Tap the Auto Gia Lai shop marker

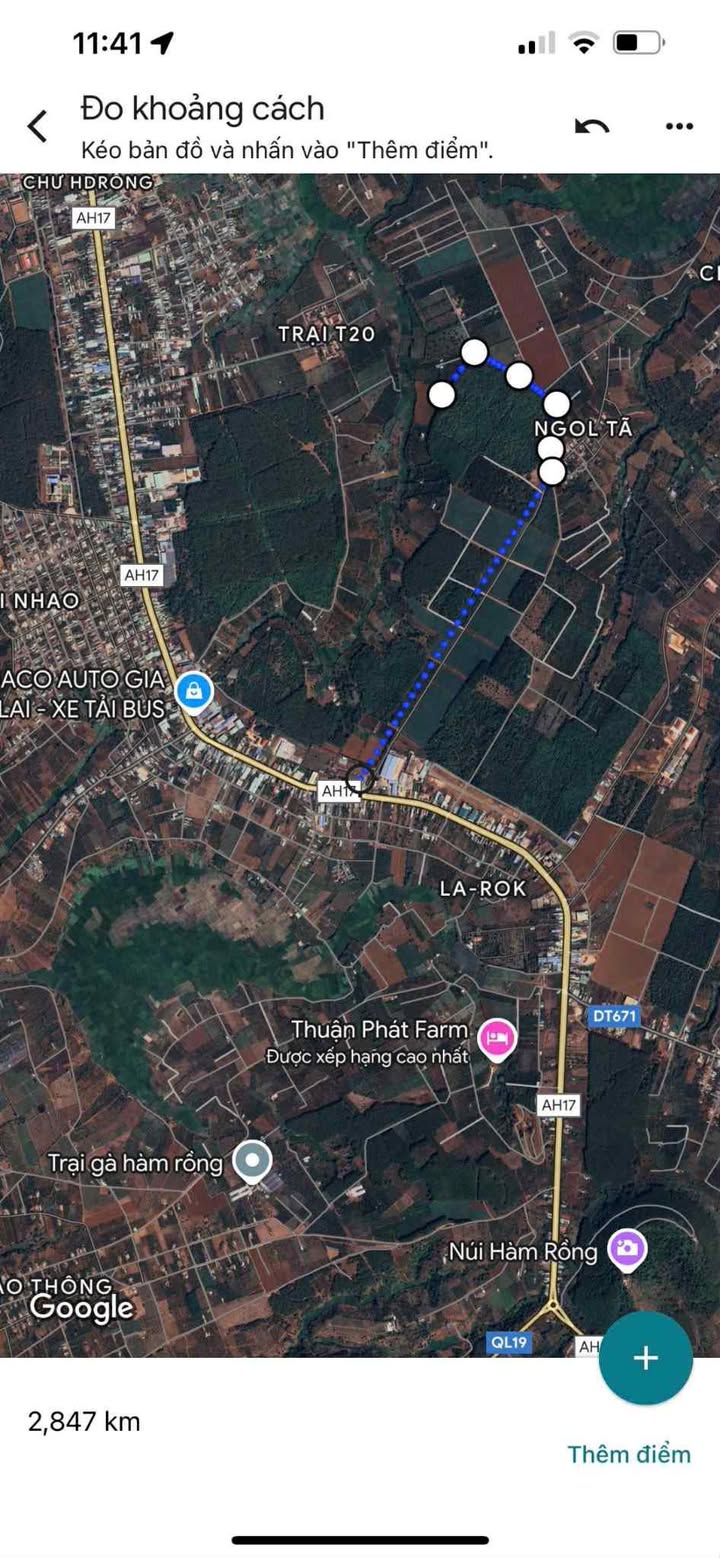[x=193, y=689]
